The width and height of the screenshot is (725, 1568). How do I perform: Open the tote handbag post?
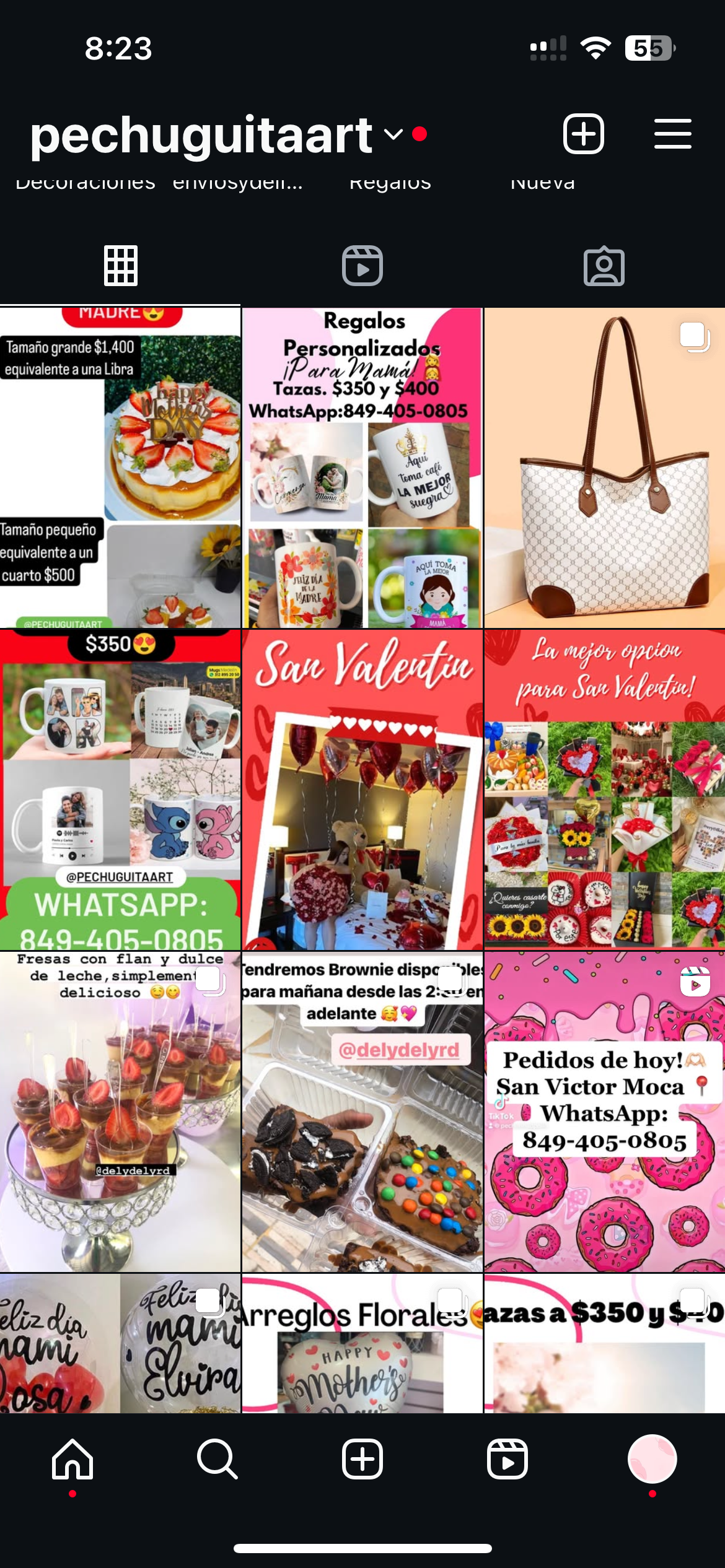point(604,468)
